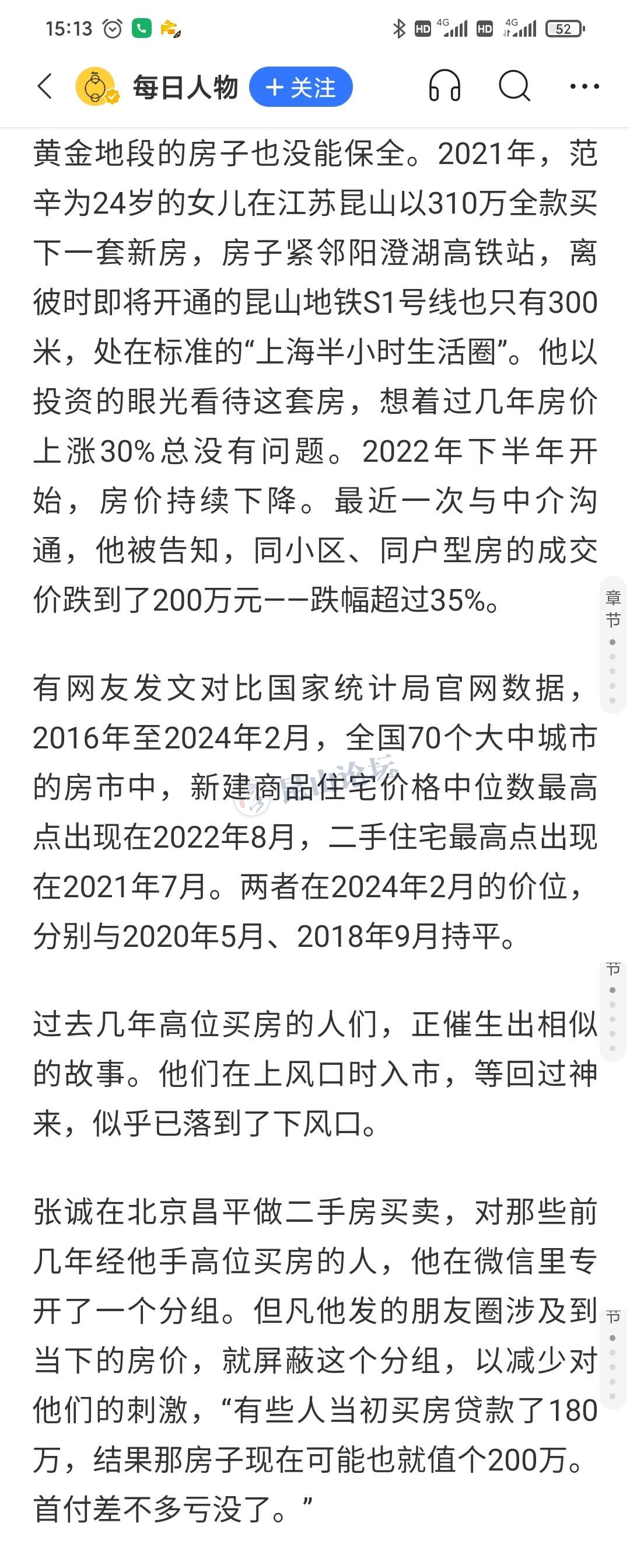The image size is (630, 1568).
Task: Open the three-dot overflow menu
Action: point(584,86)
